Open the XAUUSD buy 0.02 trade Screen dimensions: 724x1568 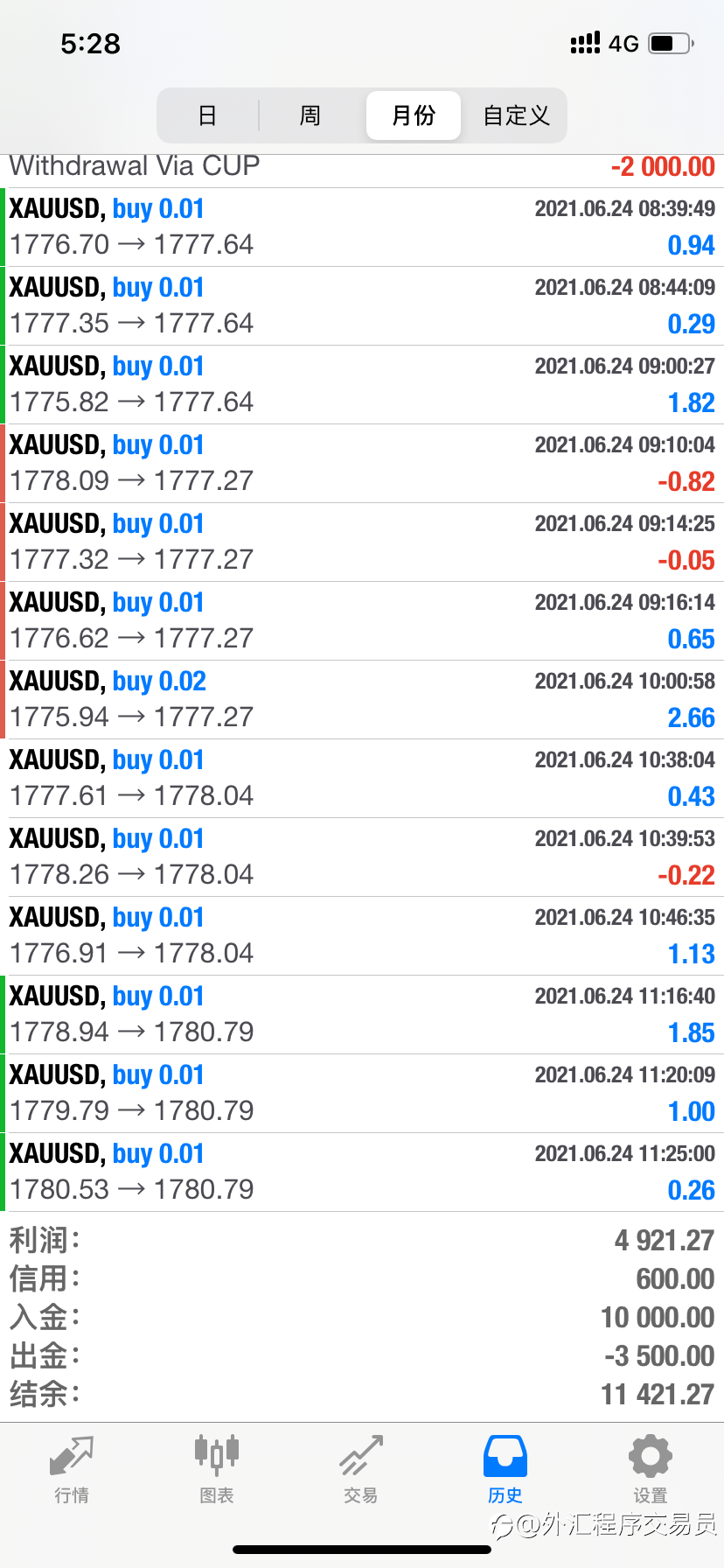[362, 700]
